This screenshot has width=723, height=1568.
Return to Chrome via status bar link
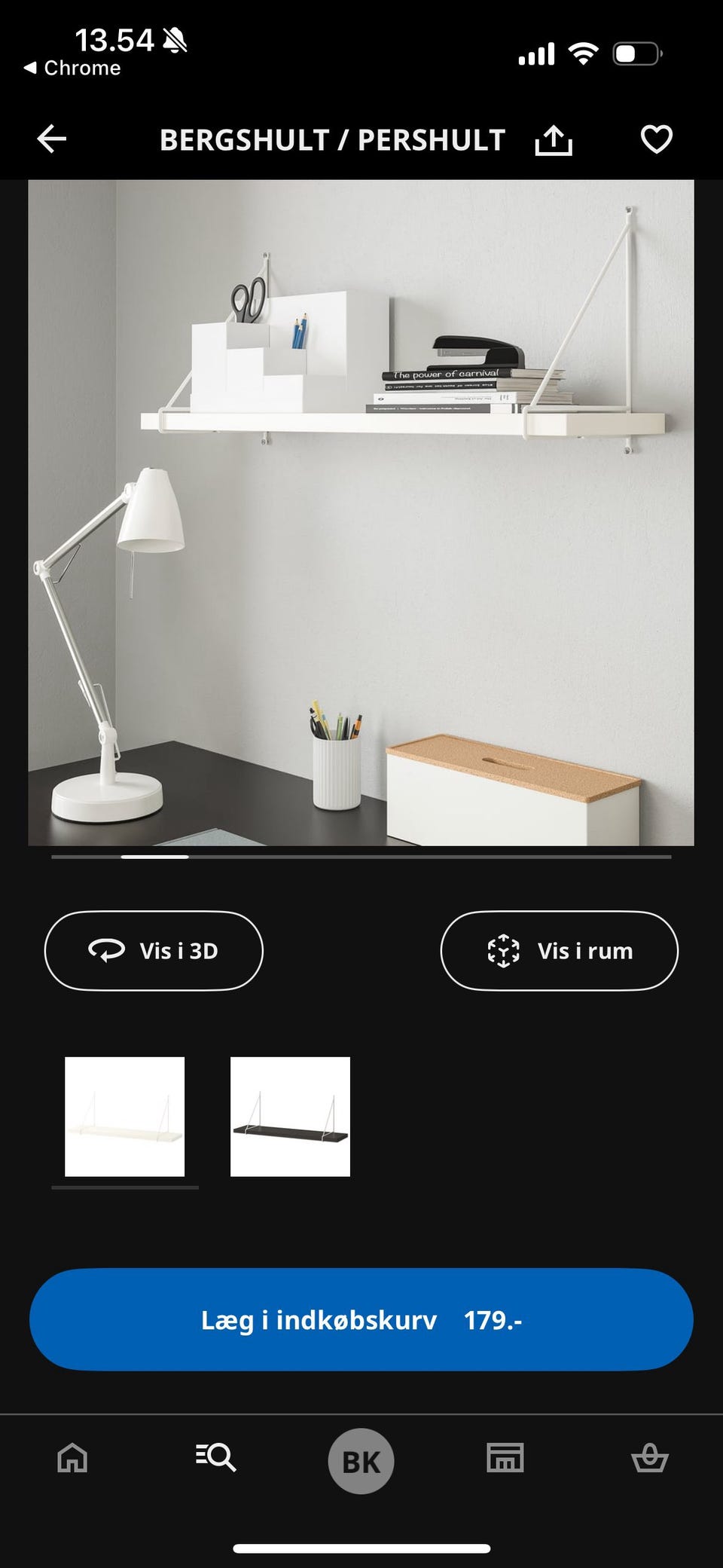point(72,67)
